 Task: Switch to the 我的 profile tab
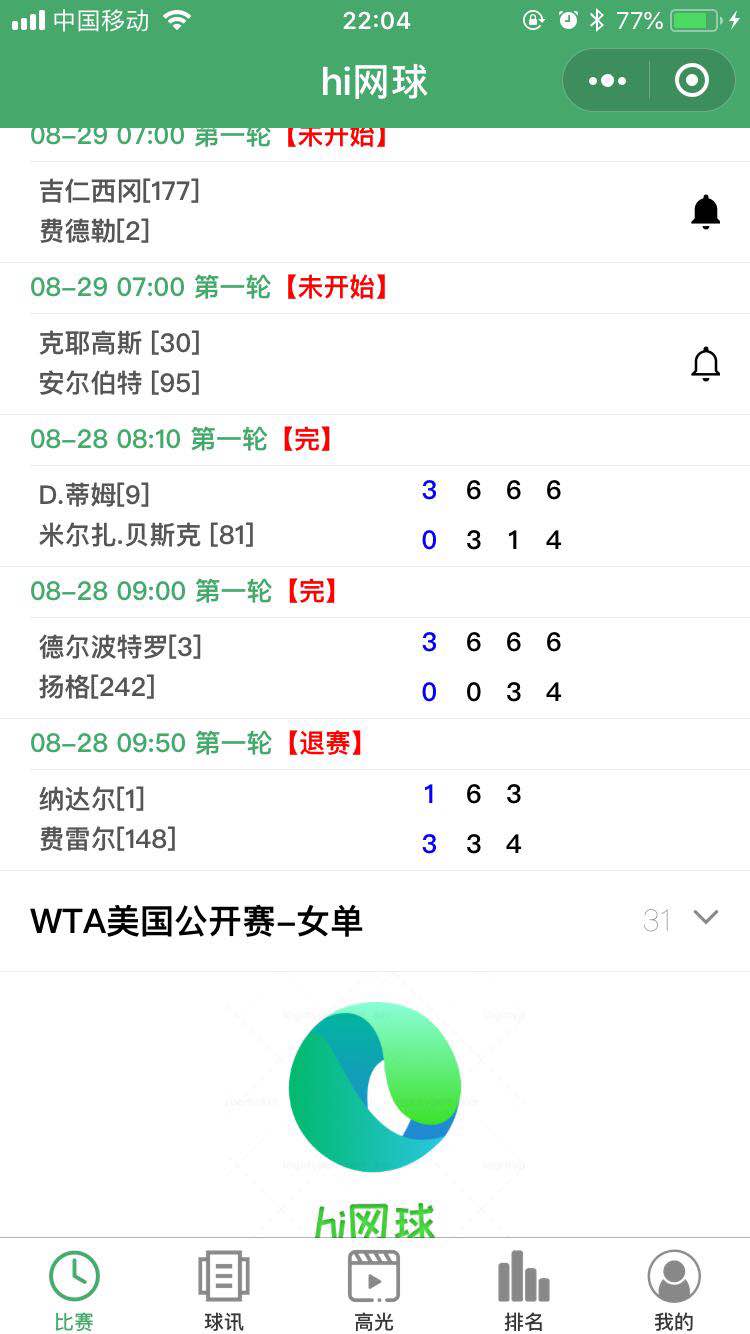coord(674,1288)
